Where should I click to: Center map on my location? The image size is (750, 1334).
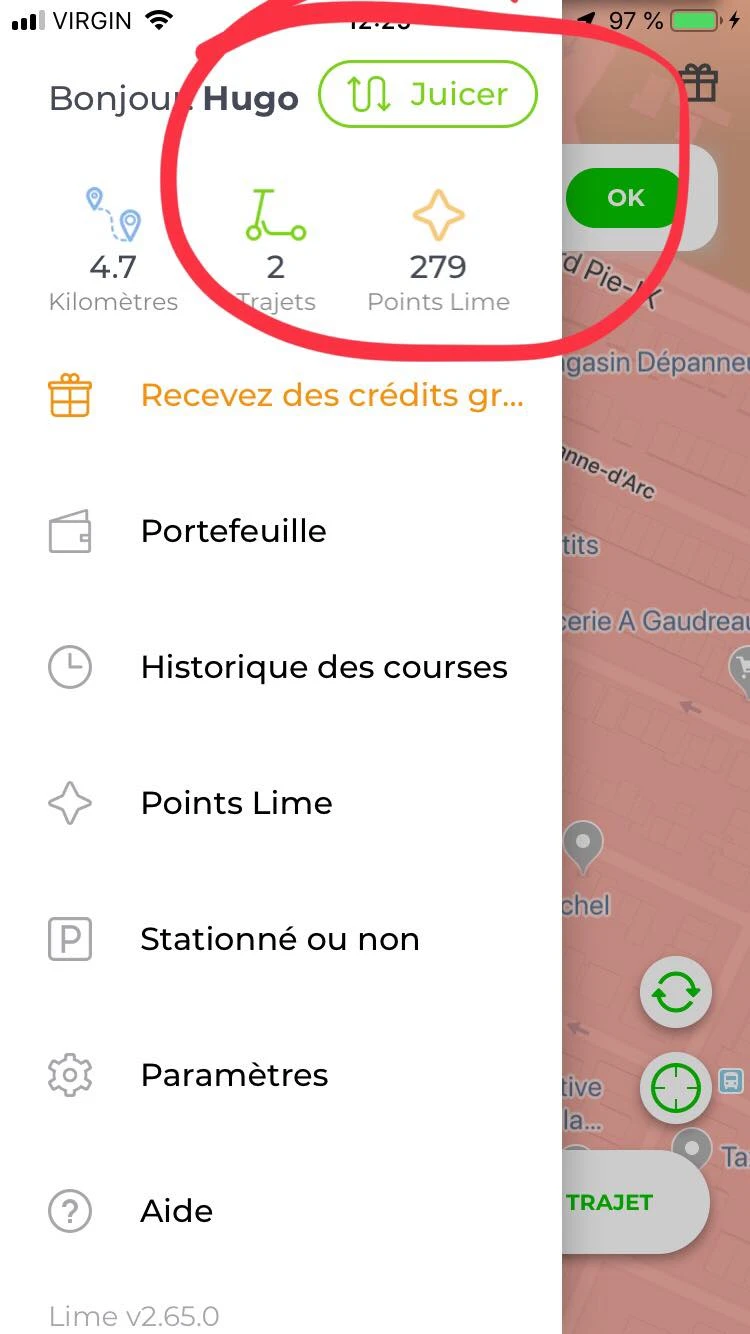tap(676, 1088)
